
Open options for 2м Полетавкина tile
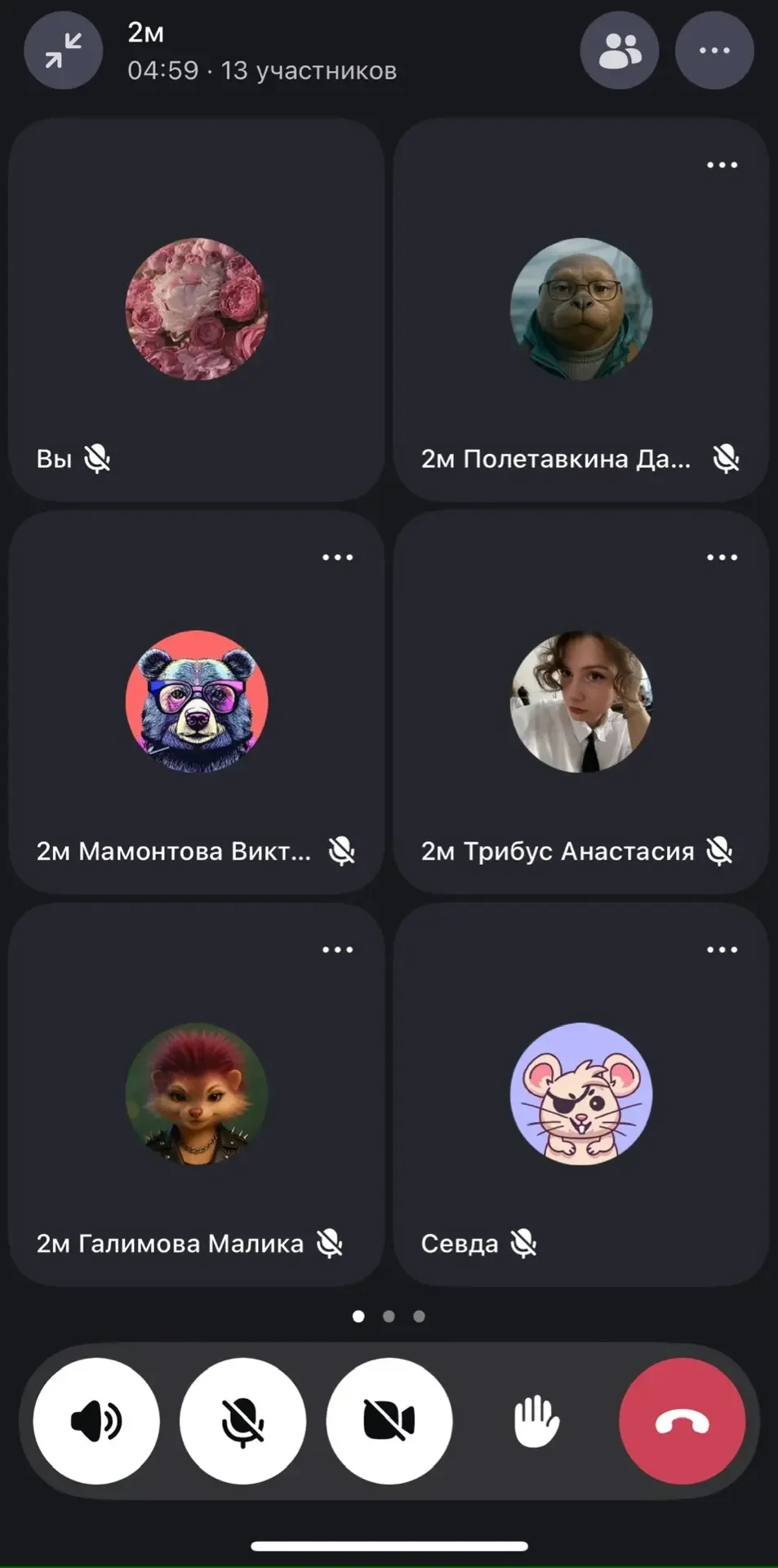(x=722, y=165)
